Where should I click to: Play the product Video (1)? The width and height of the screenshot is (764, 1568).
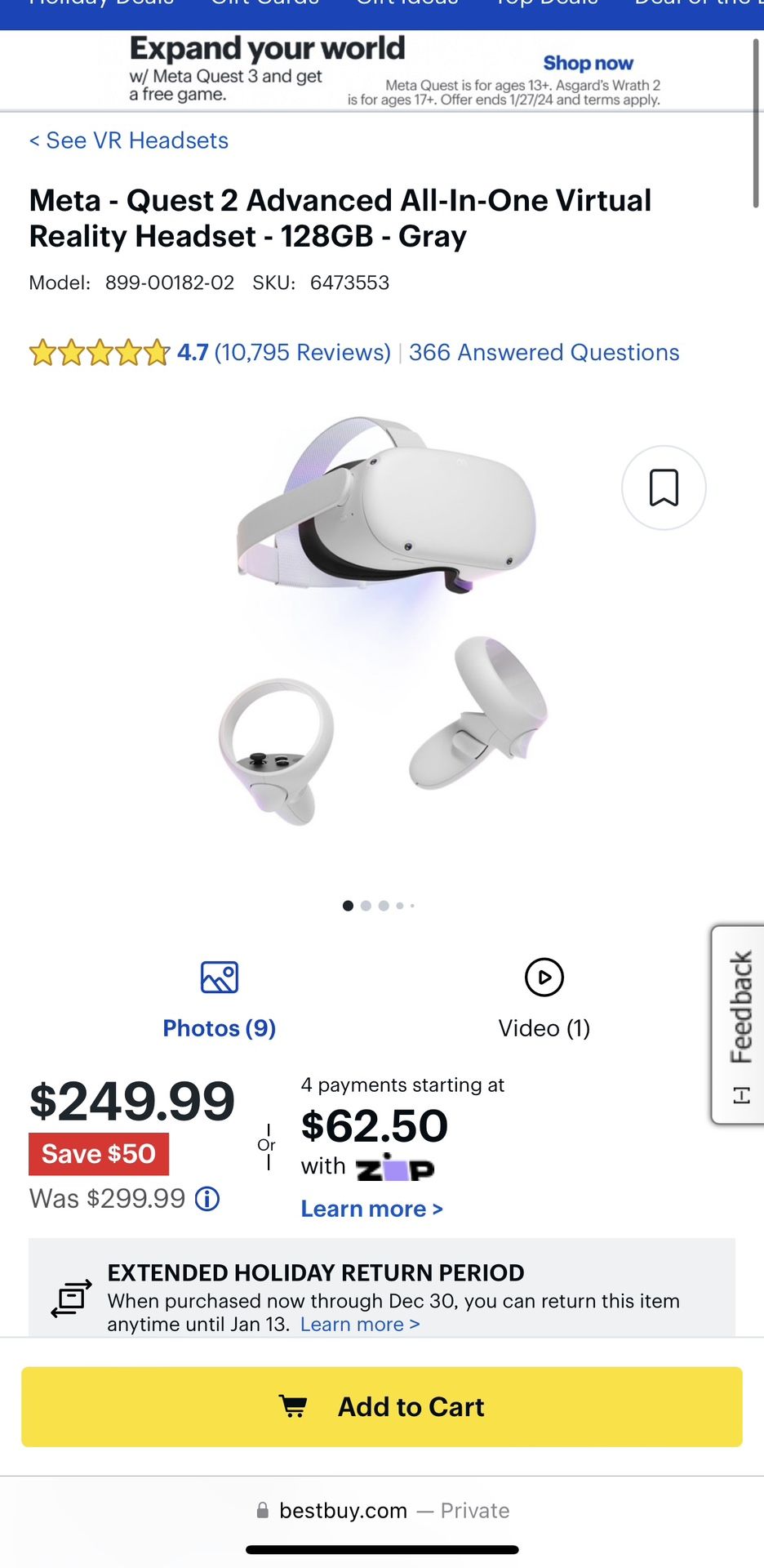[544, 1000]
